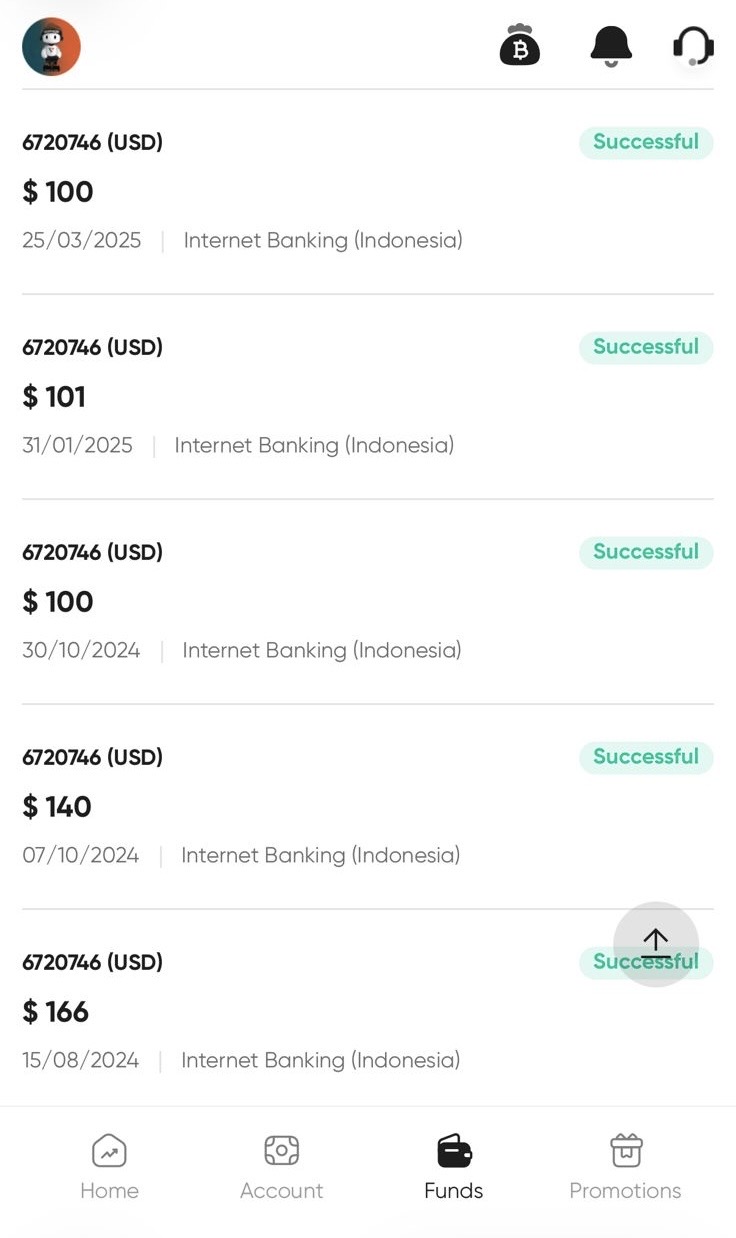Viewport: 736px width, 1238px height.
Task: Switch to the Home tab
Action: [109, 1166]
